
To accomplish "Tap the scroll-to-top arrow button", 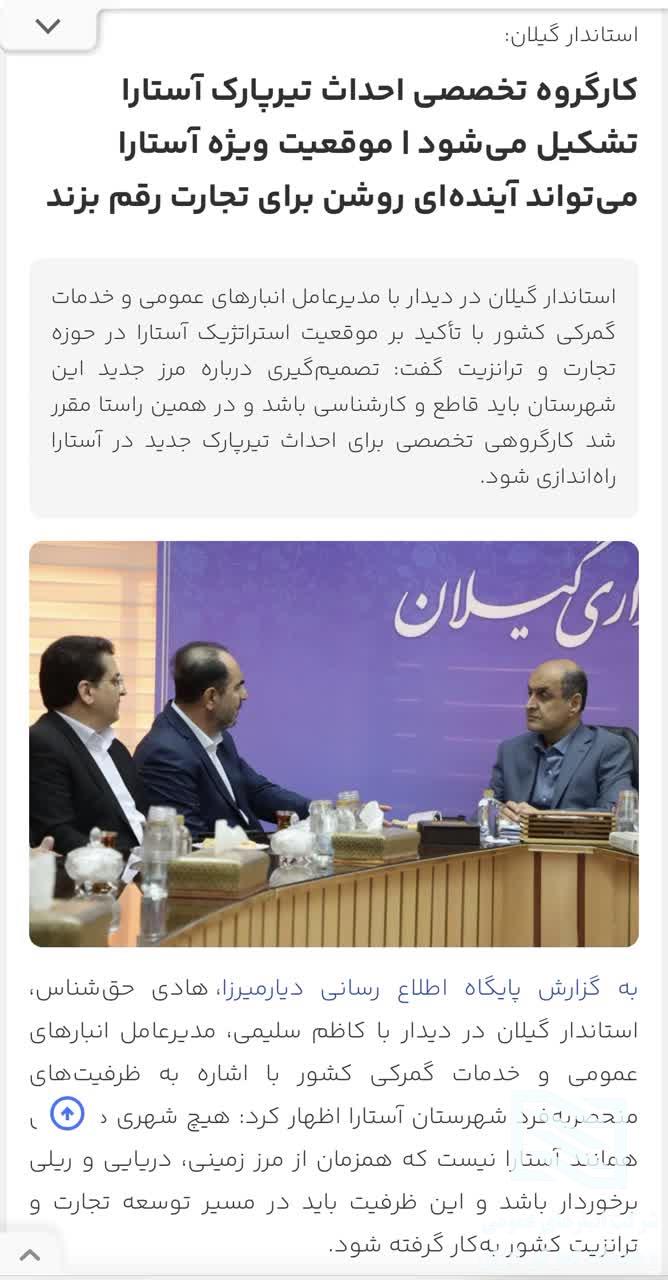I will (x=67, y=1113).
